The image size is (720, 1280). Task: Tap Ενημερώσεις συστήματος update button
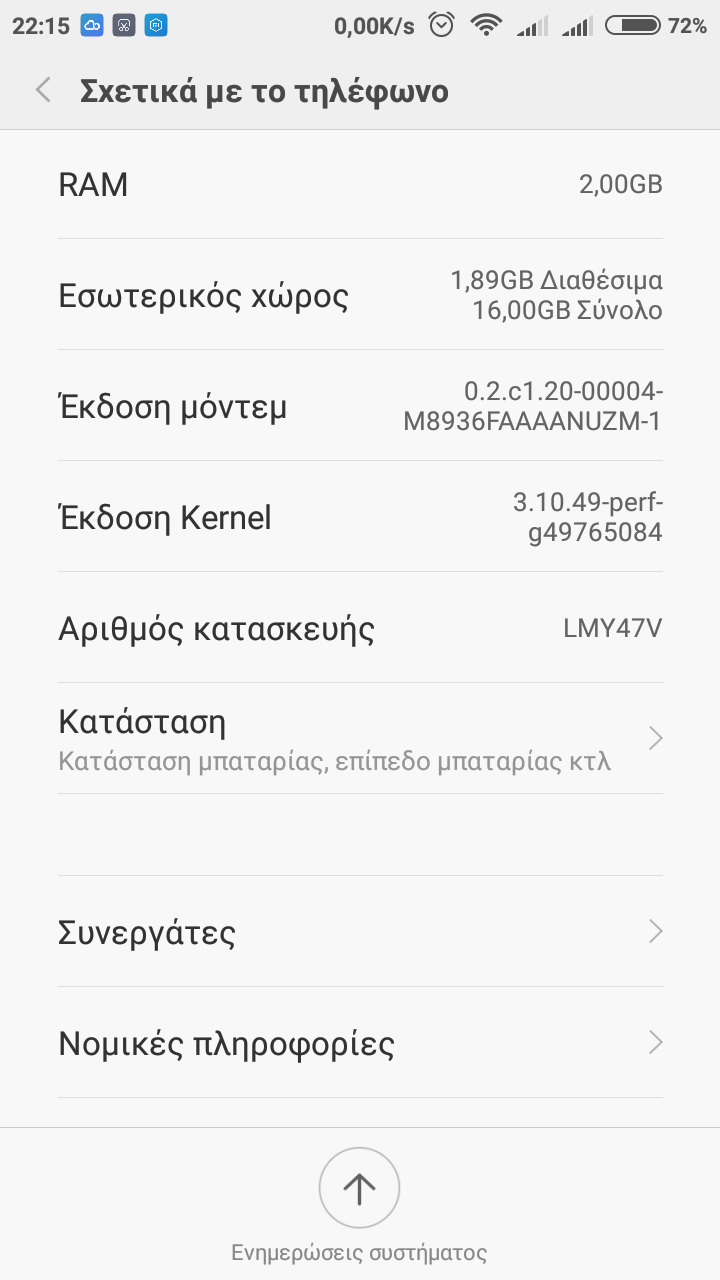[359, 1188]
